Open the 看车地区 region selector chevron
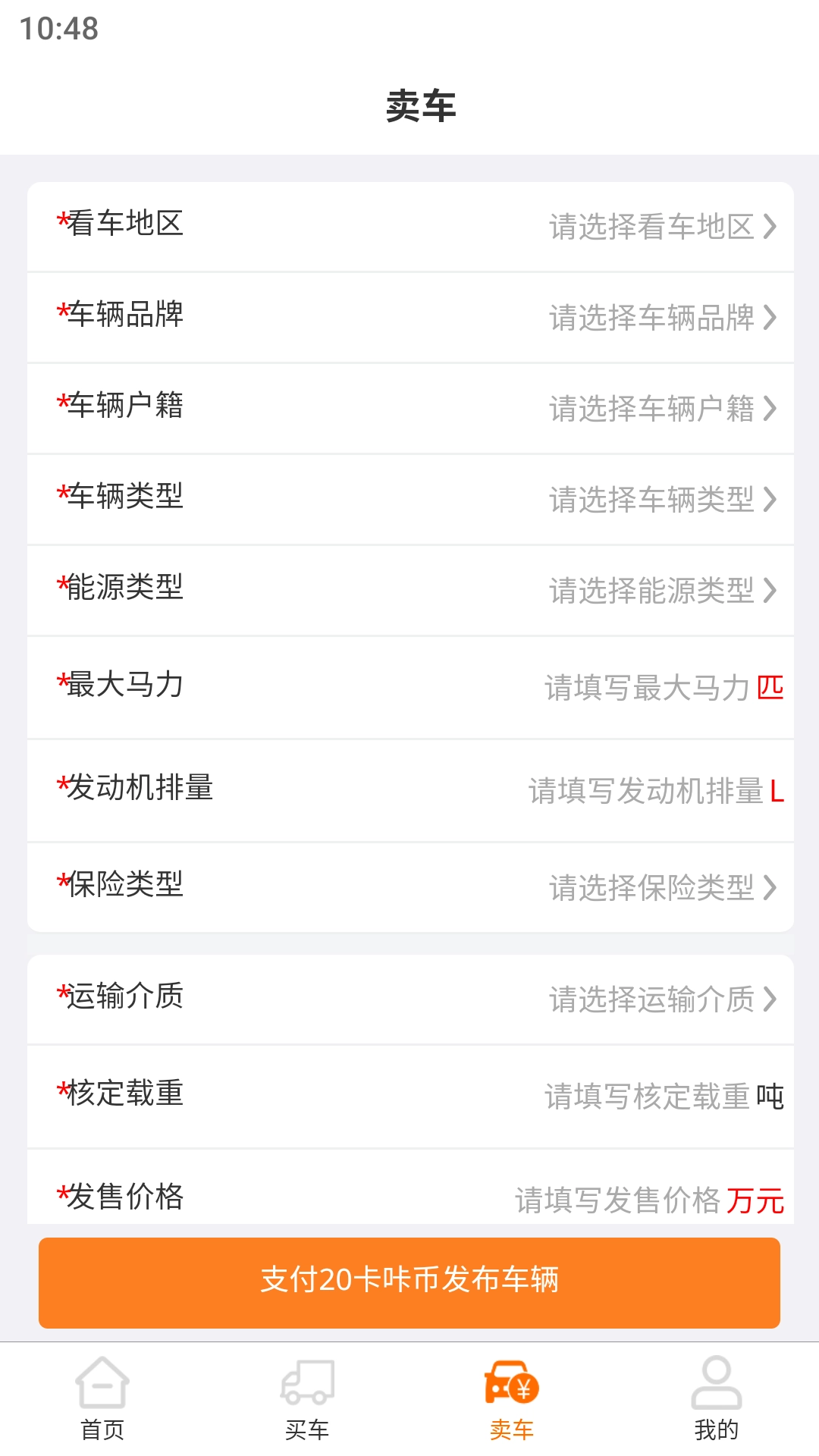This screenshot has width=819, height=1456. 773,225
